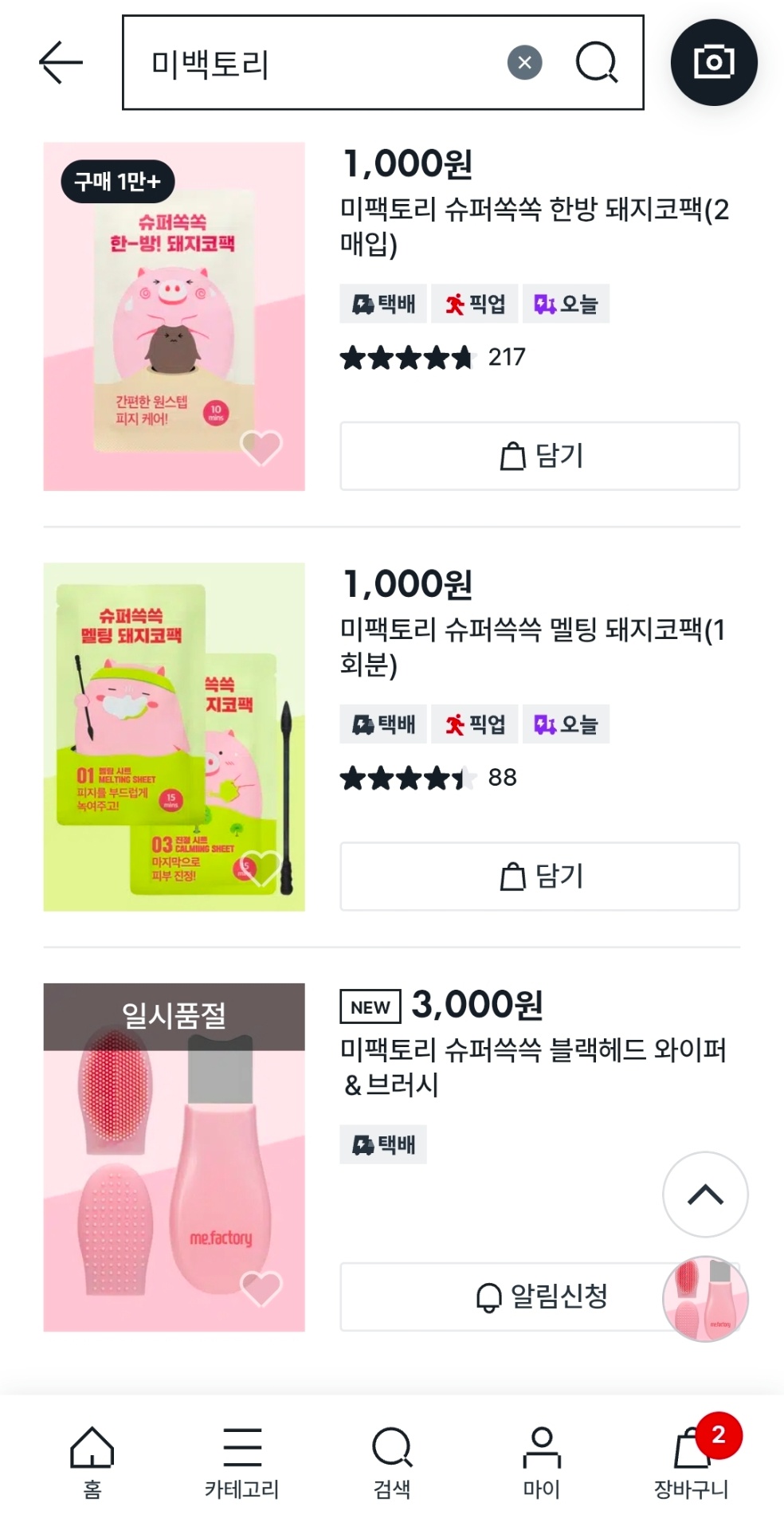Open 한방 돼지코팩(2매입) product image
Image resolution: width=784 pixels, height=1530 pixels.
pyautogui.click(x=174, y=316)
